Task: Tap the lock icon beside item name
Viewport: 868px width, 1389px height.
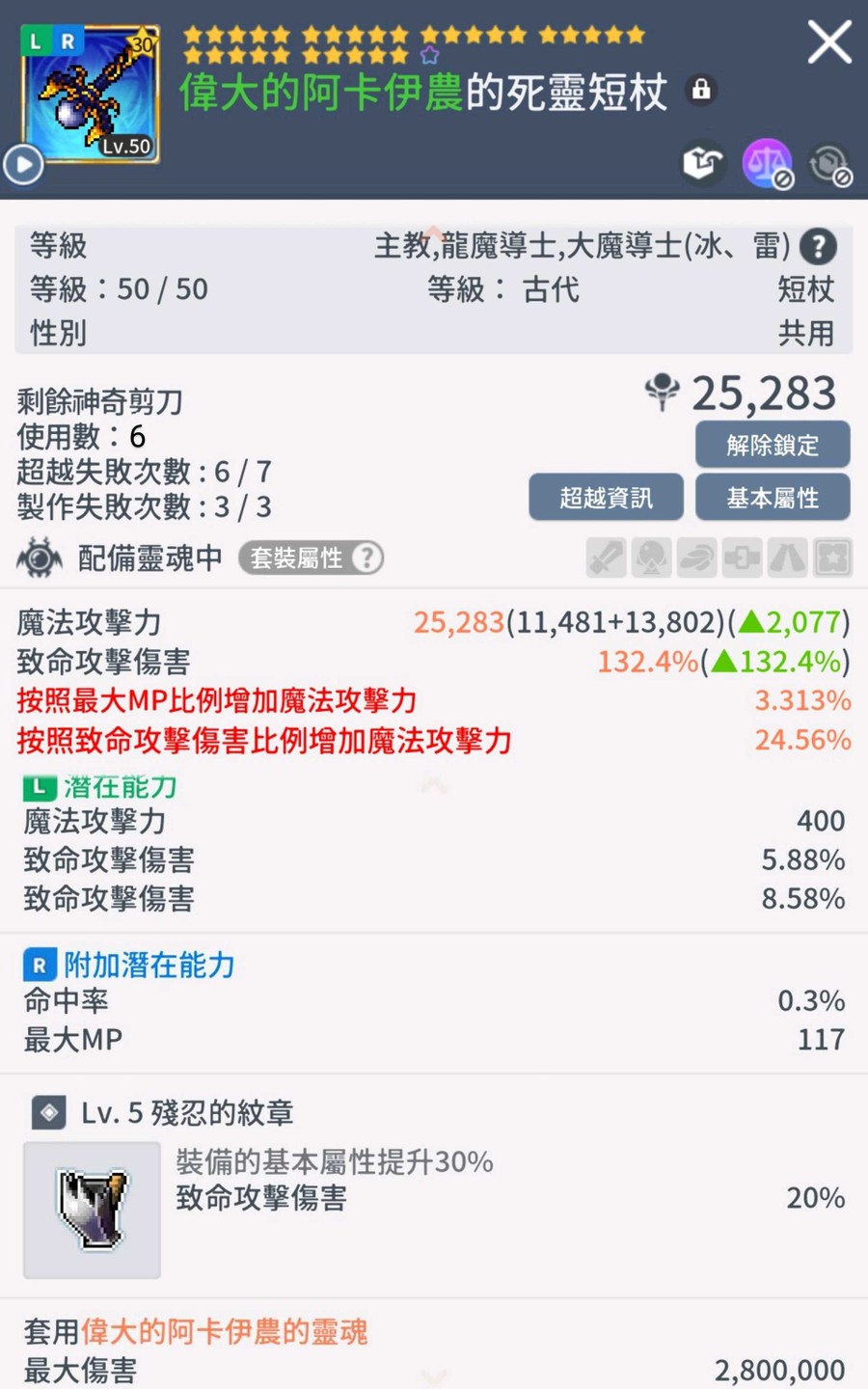Action: click(701, 90)
